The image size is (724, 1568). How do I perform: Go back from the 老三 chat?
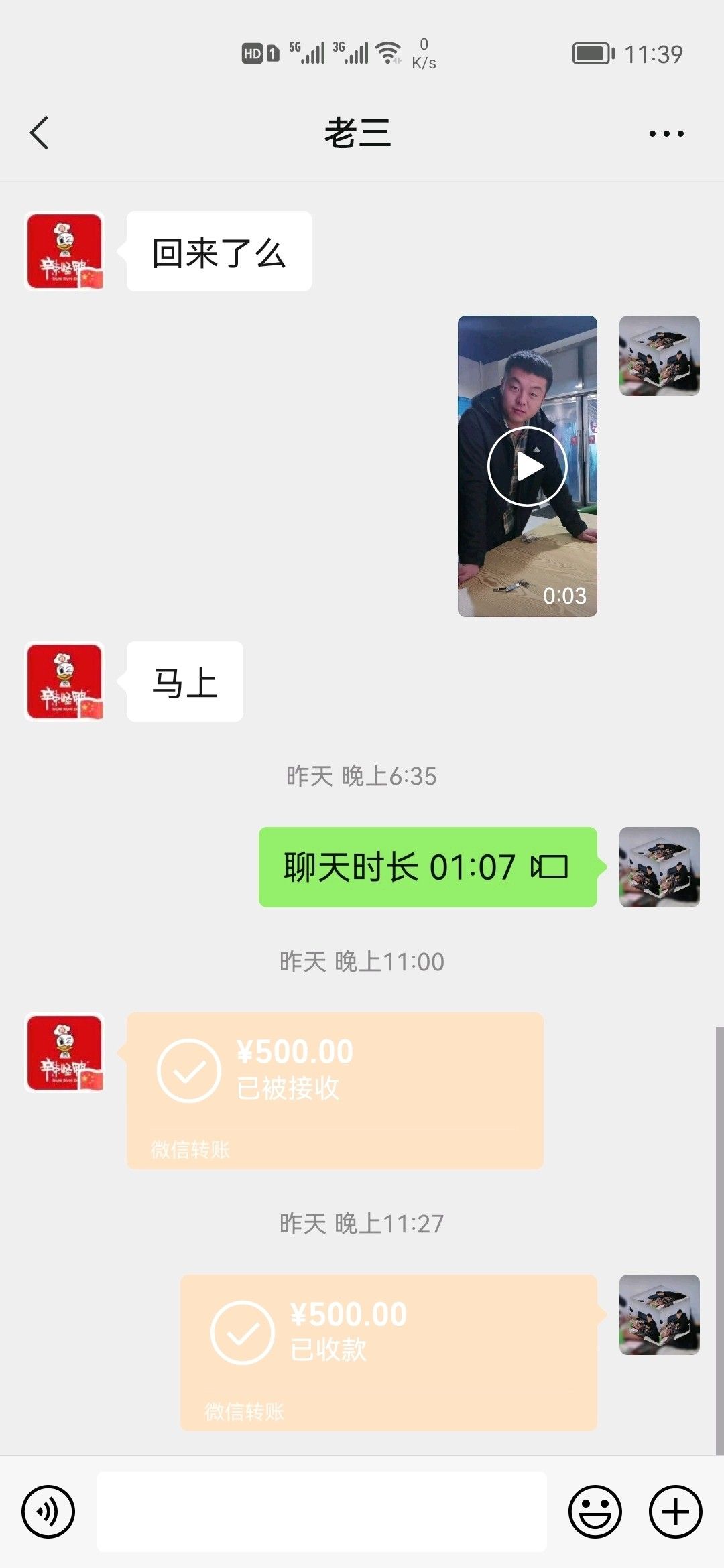[x=40, y=133]
